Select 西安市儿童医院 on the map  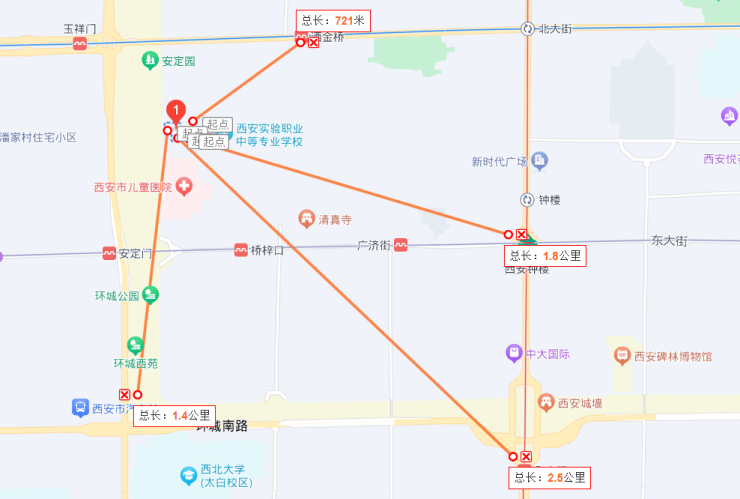184,187
